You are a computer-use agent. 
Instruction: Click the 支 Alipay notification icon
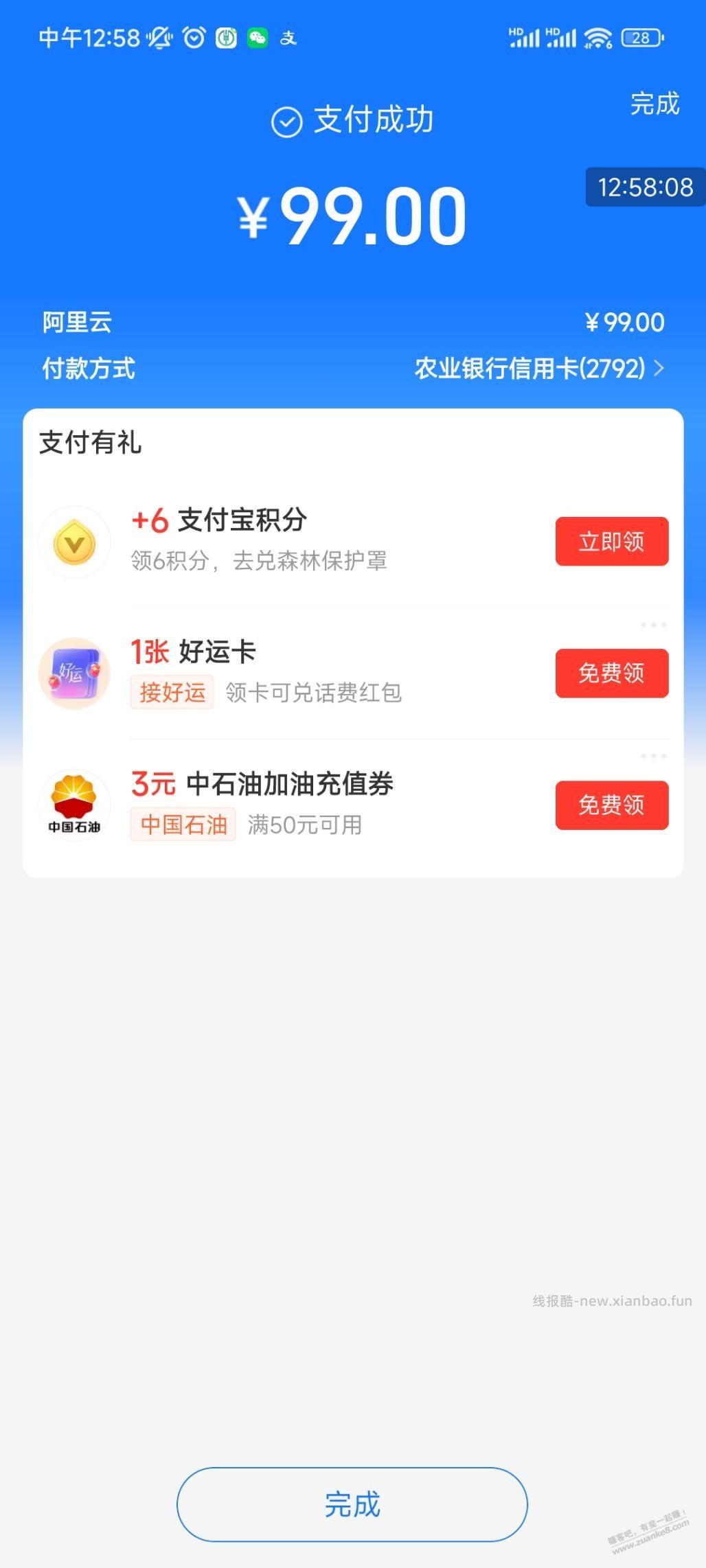pos(289,39)
